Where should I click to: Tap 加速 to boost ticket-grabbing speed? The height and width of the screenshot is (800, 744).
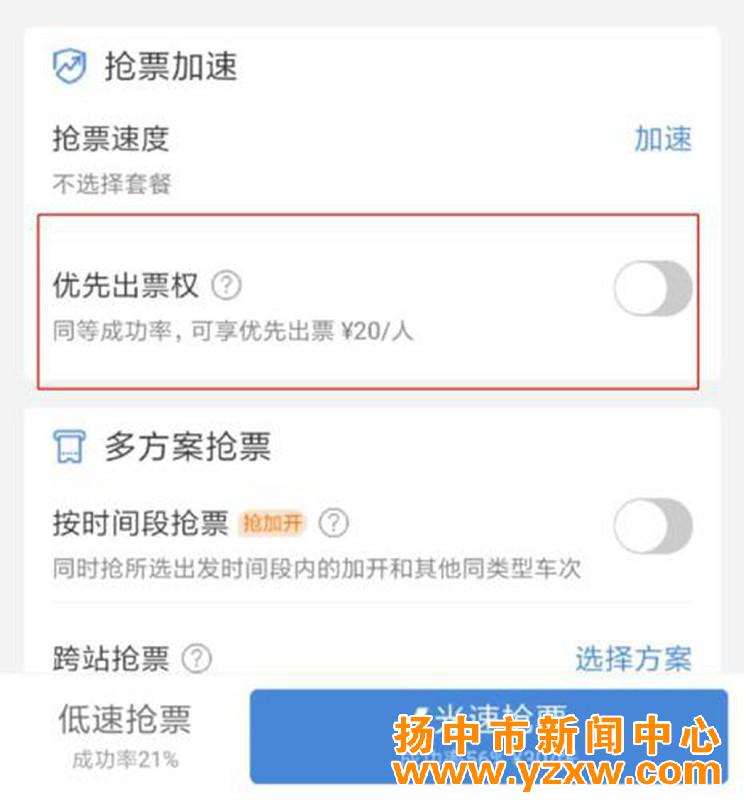pyautogui.click(x=663, y=139)
